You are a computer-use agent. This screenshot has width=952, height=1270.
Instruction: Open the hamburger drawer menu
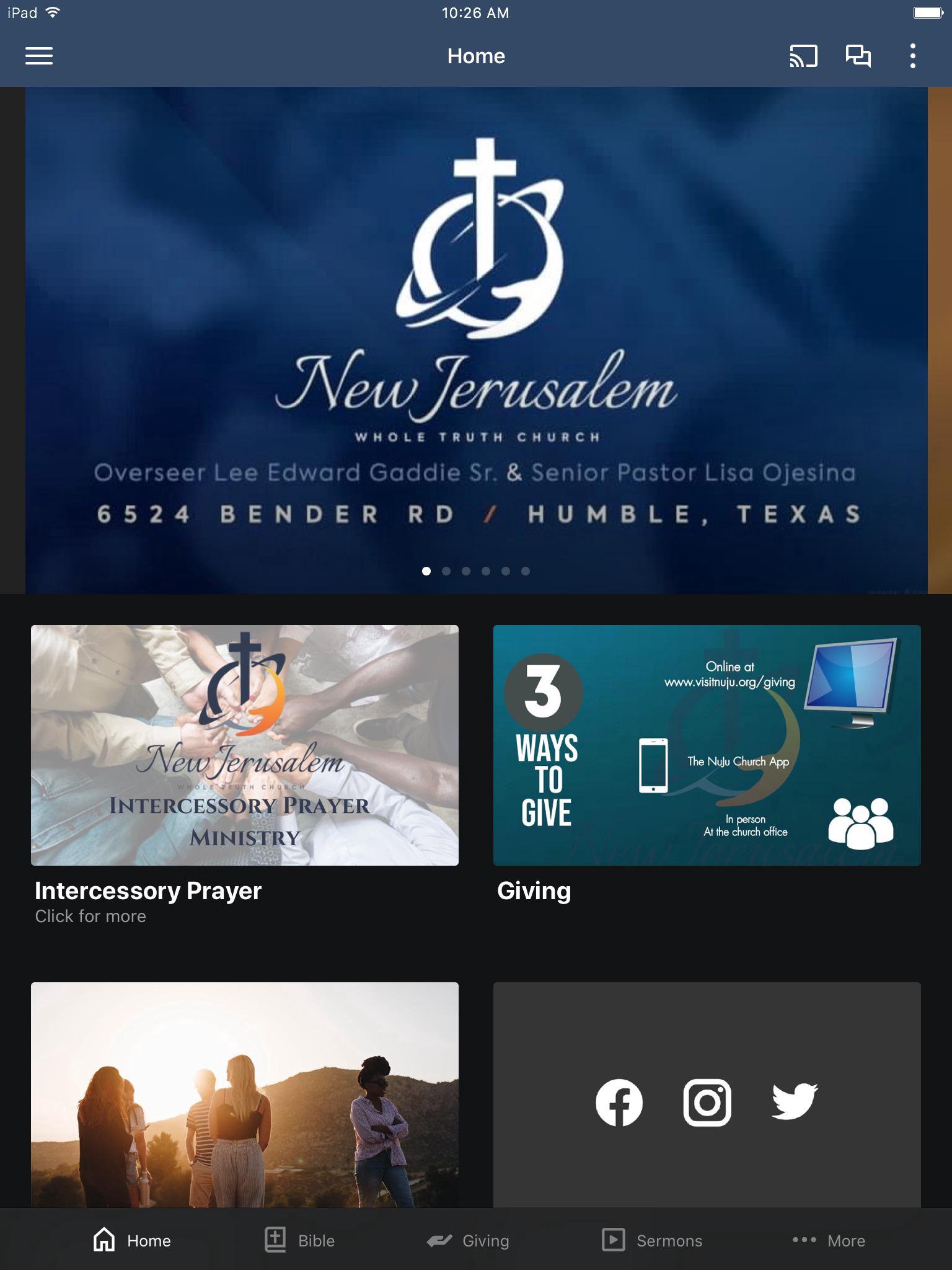(x=38, y=56)
